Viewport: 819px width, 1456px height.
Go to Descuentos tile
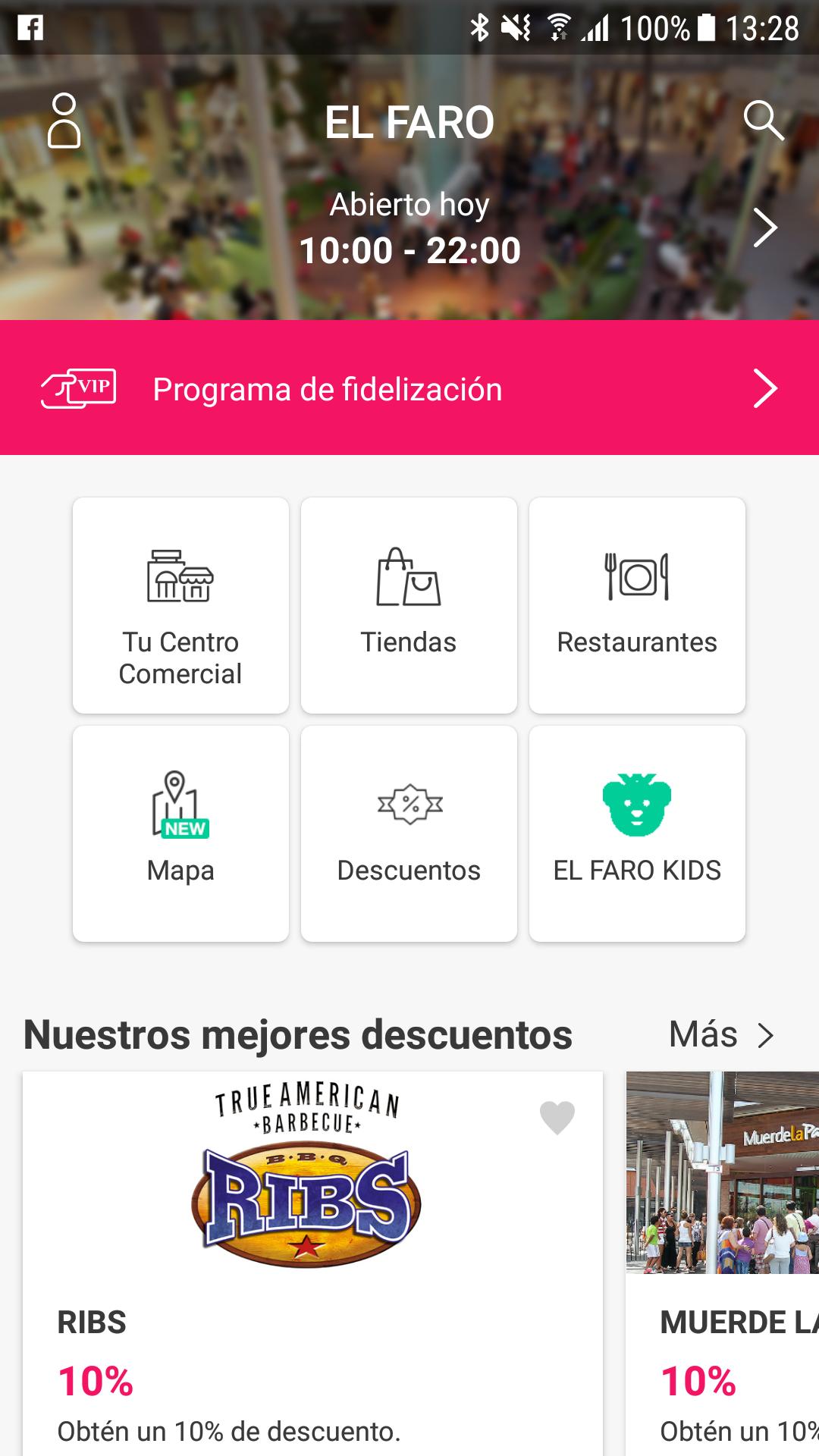pyautogui.click(x=409, y=833)
